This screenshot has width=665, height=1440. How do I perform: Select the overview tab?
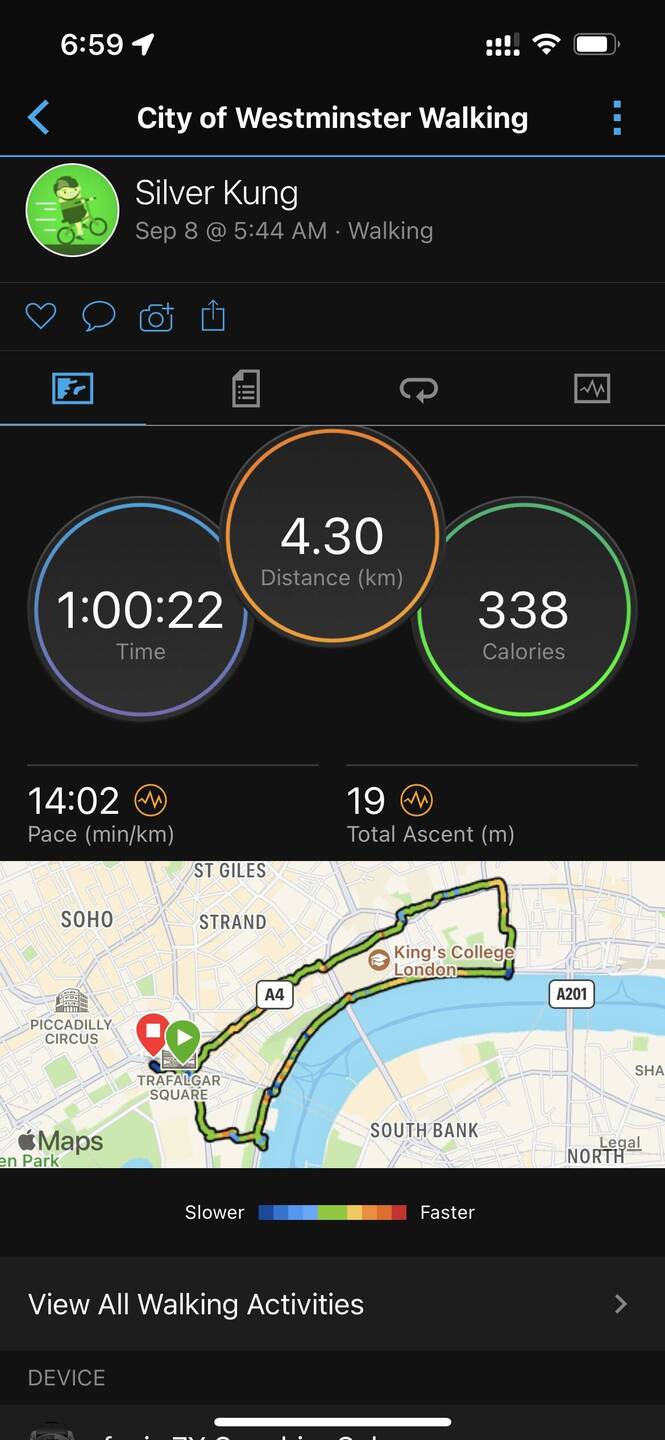[73, 388]
